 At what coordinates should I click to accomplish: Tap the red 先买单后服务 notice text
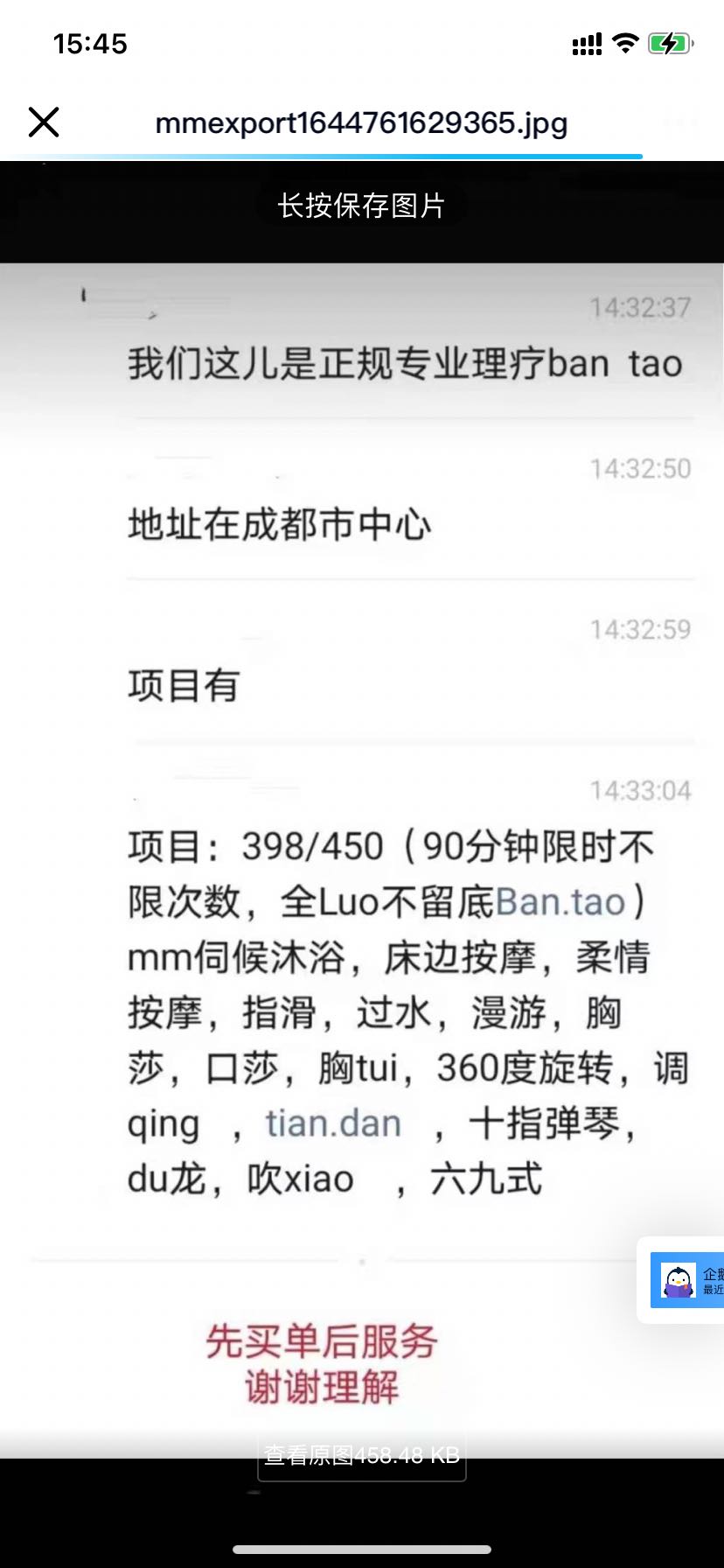[324, 1341]
